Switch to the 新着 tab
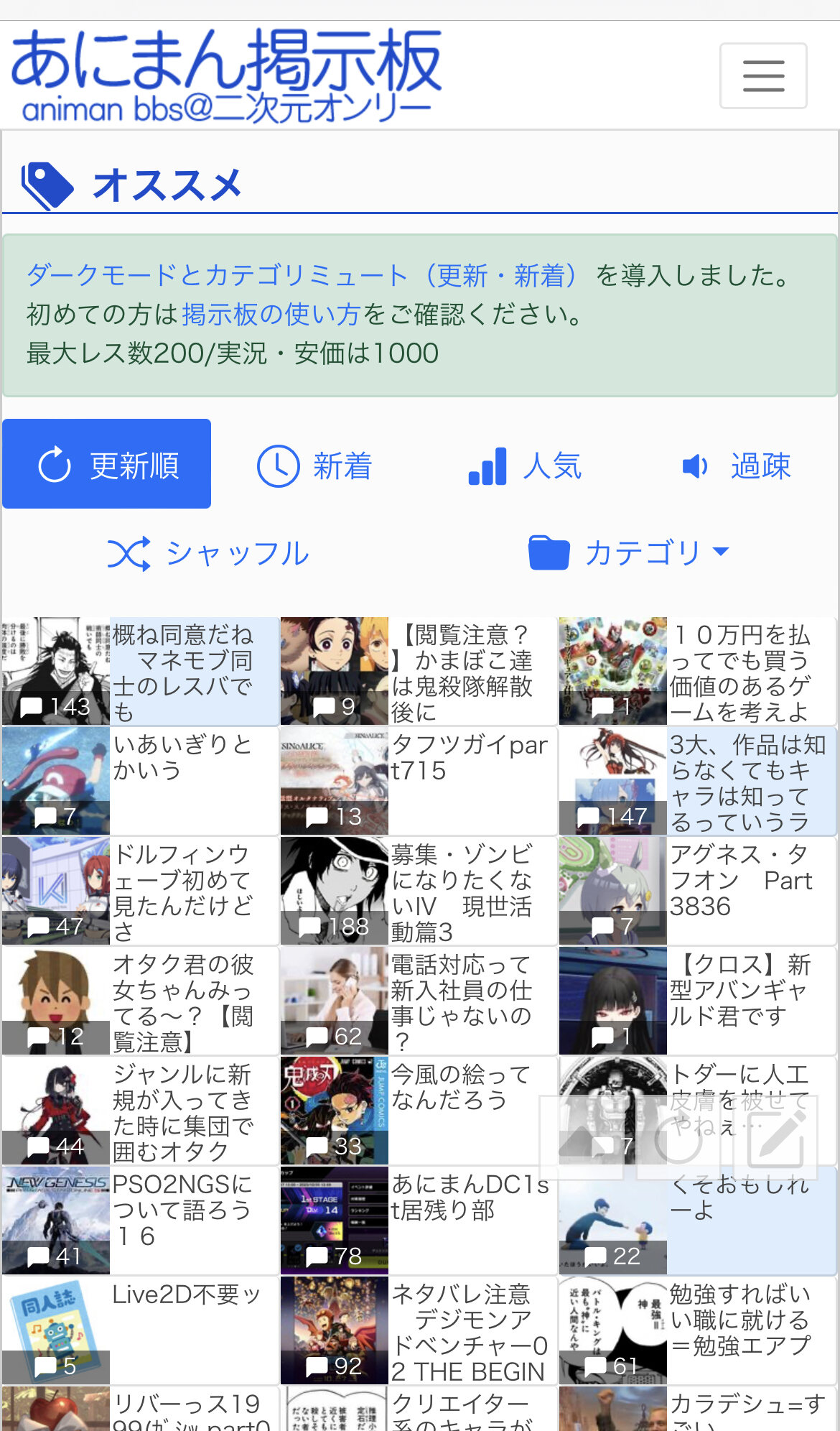 pyautogui.click(x=315, y=466)
